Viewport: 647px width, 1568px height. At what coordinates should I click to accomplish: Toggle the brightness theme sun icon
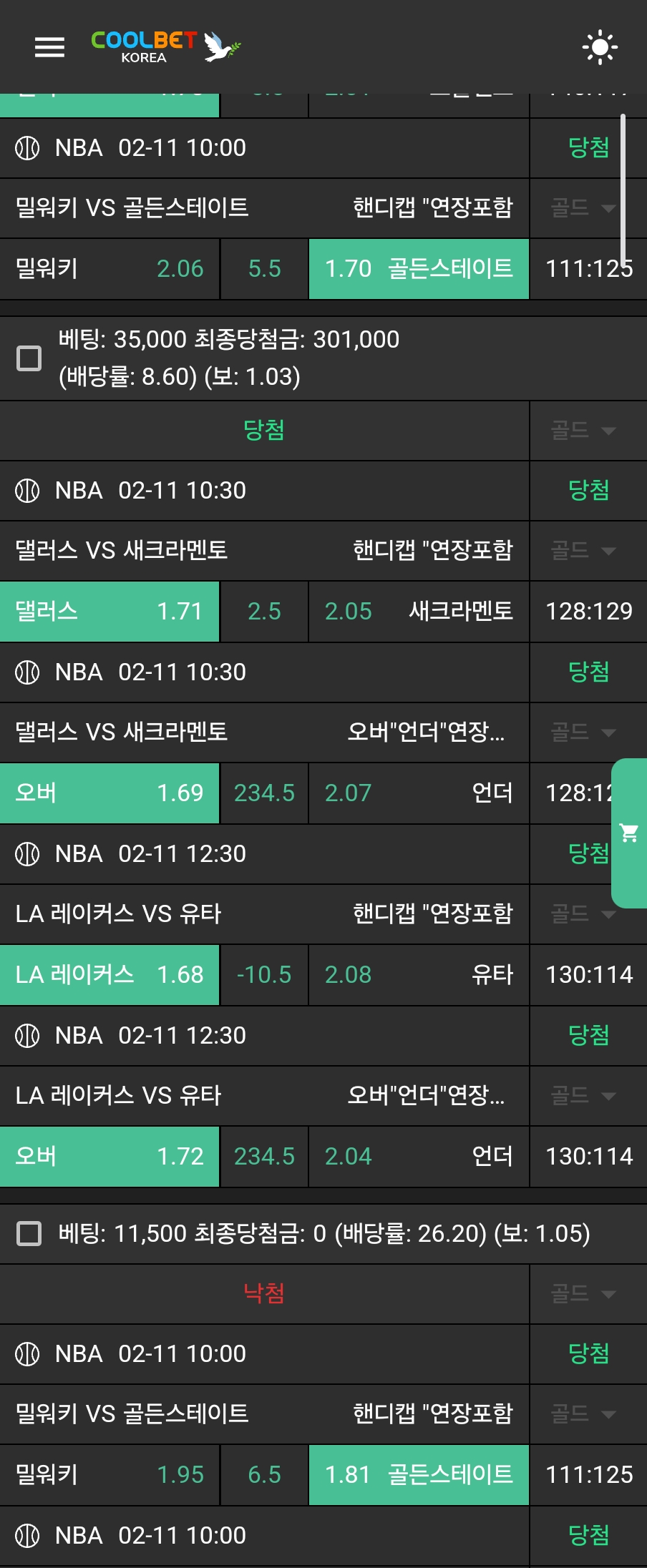[600, 47]
